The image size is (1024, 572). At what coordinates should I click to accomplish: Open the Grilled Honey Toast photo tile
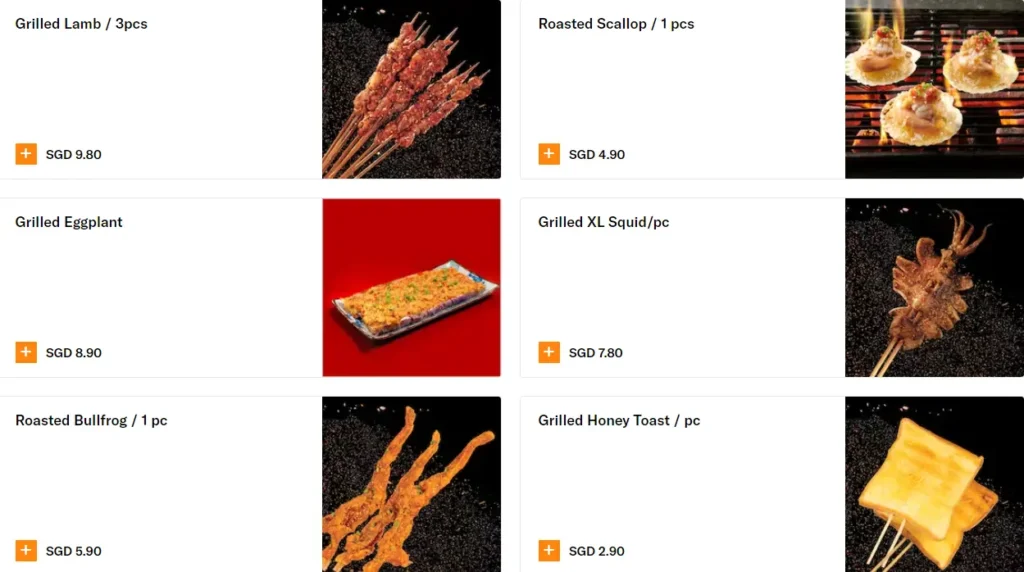934,485
